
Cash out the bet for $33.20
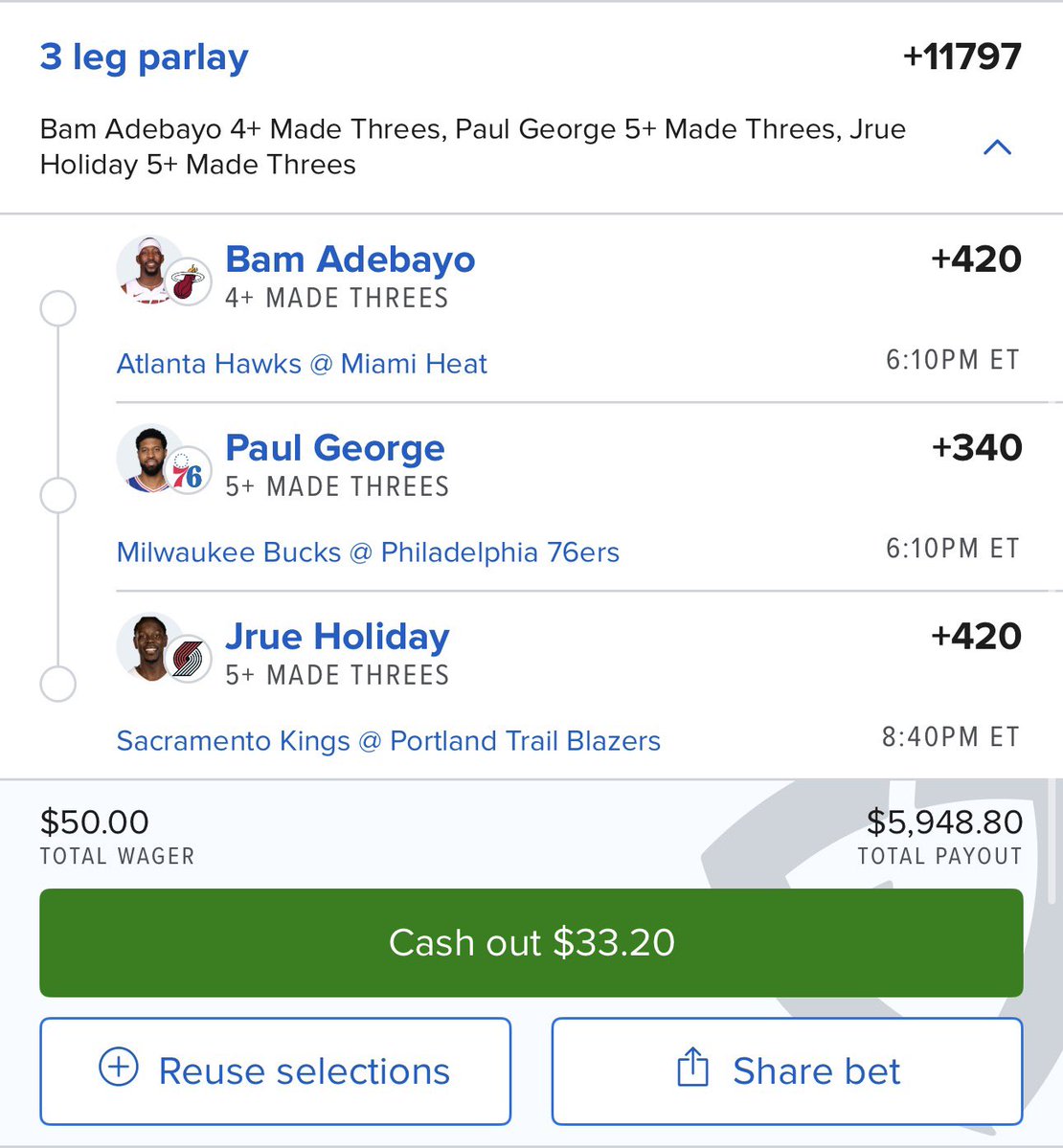(531, 943)
